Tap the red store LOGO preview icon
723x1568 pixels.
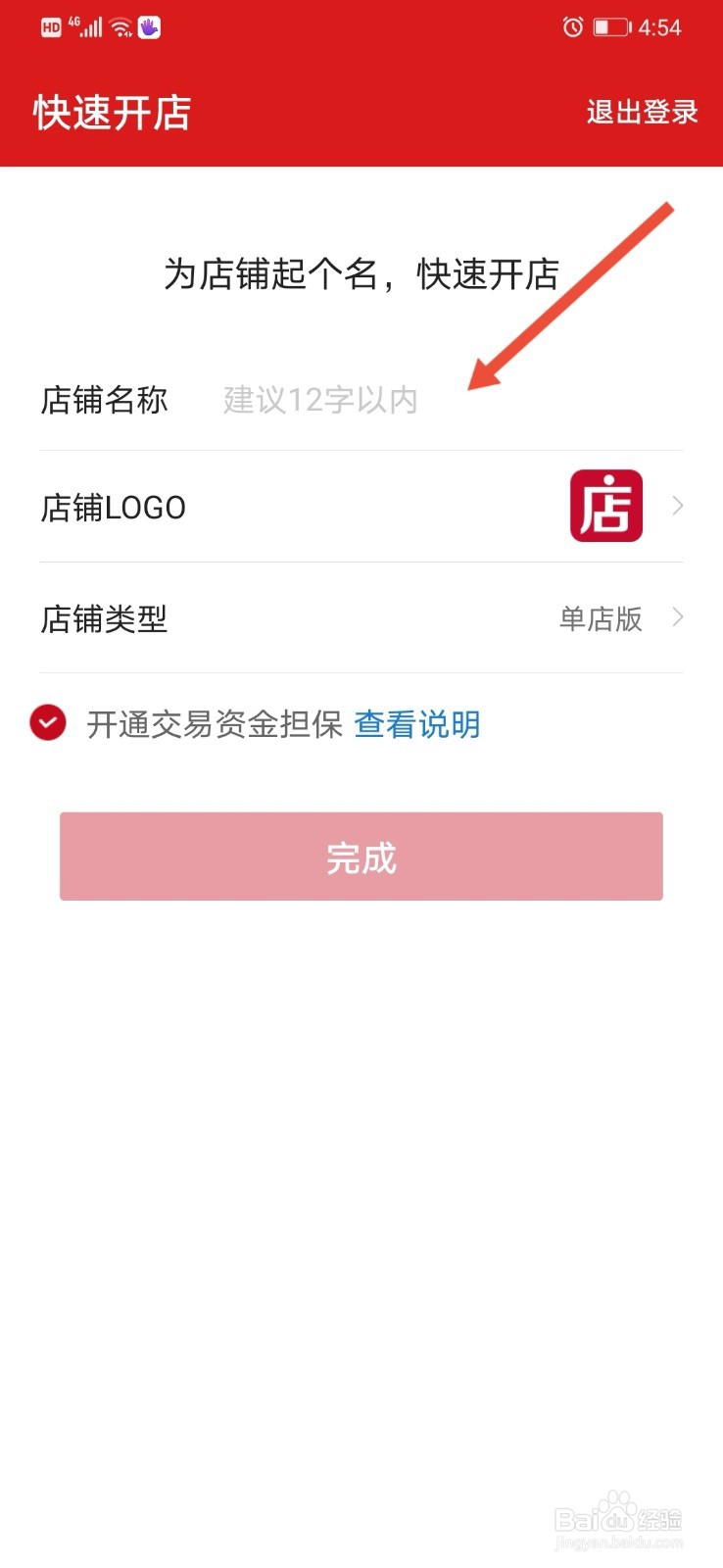click(605, 505)
